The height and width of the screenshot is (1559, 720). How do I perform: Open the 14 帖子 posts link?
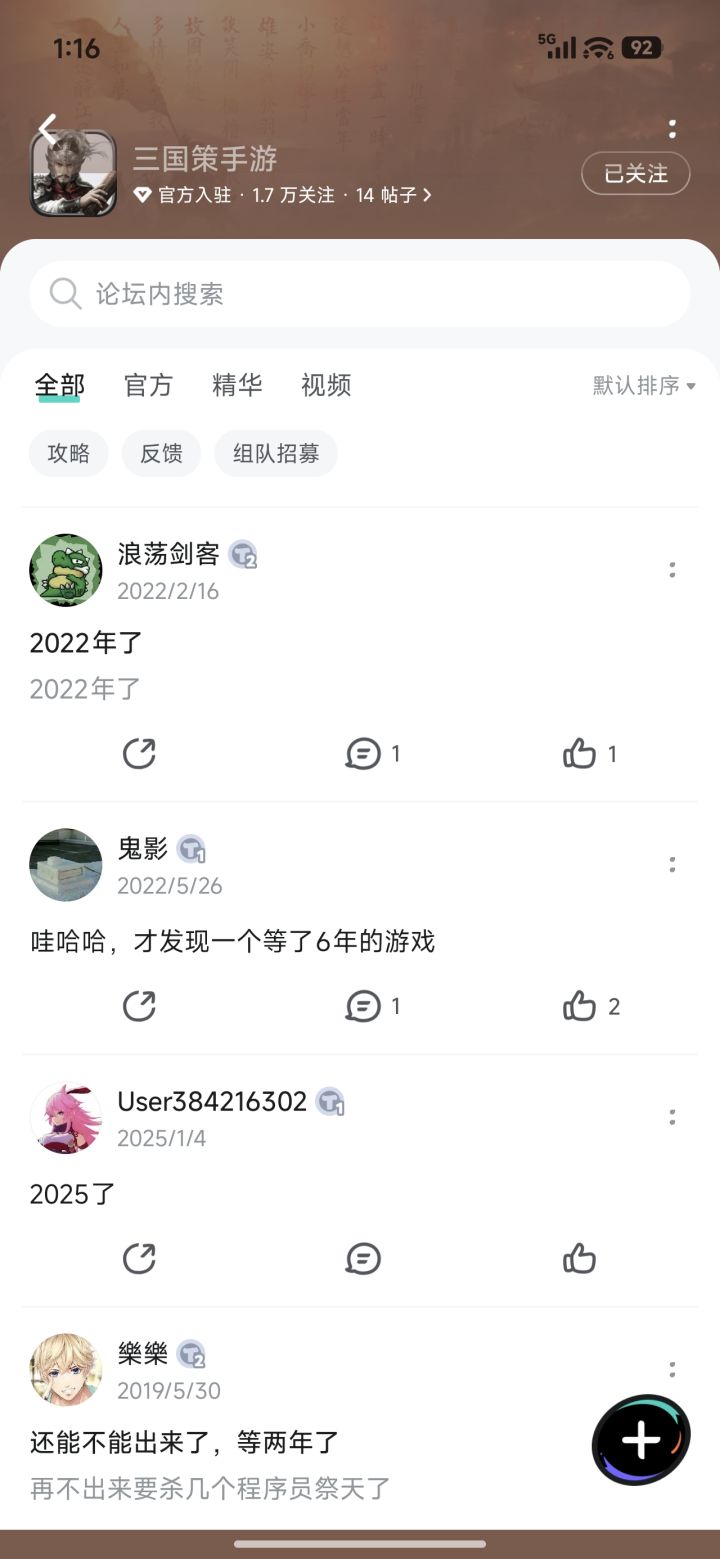click(393, 195)
